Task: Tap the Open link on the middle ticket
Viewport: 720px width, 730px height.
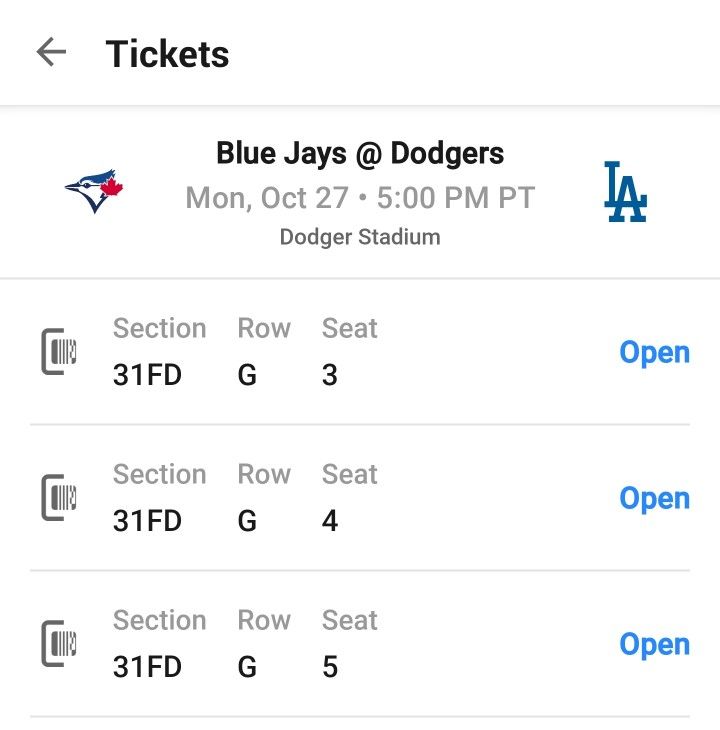Action: (655, 498)
